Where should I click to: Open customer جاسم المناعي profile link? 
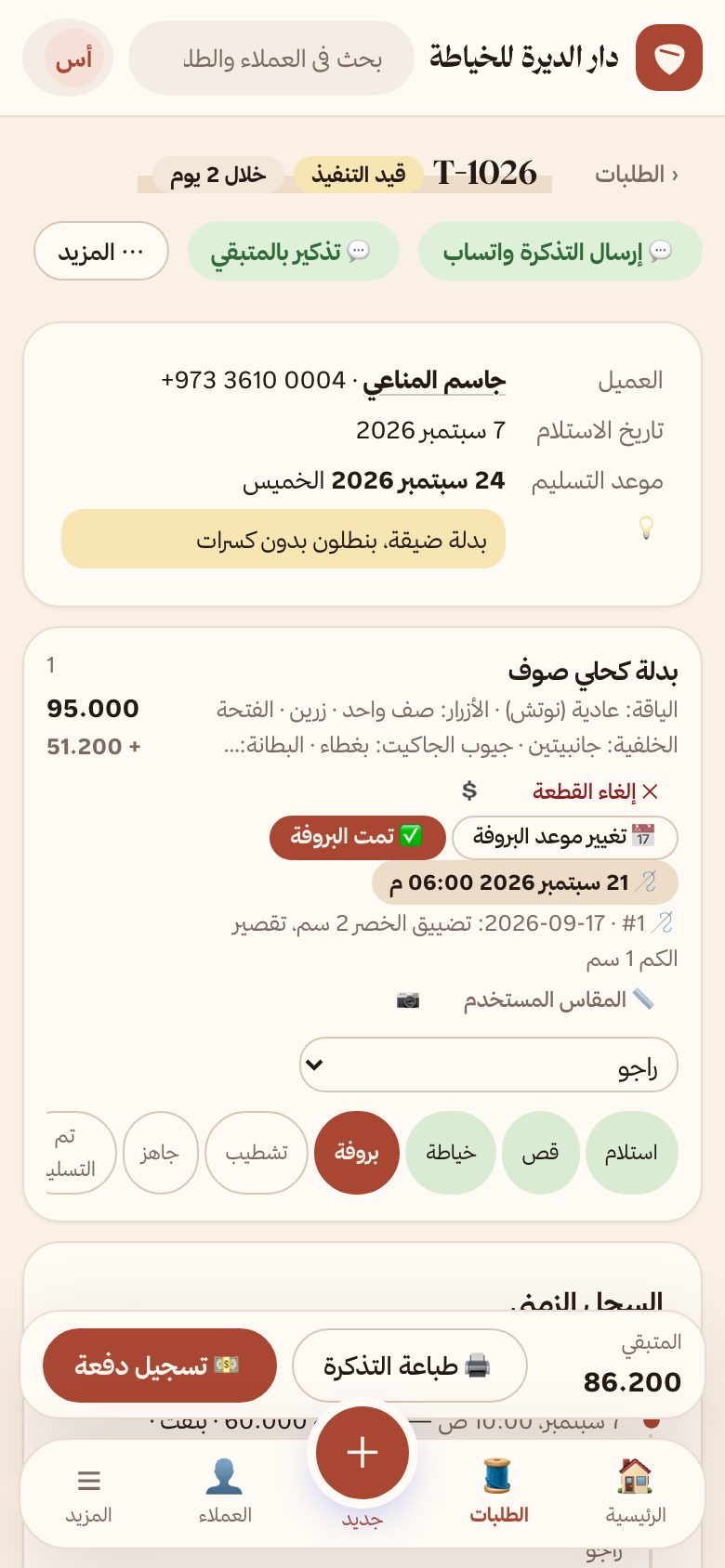(434, 380)
